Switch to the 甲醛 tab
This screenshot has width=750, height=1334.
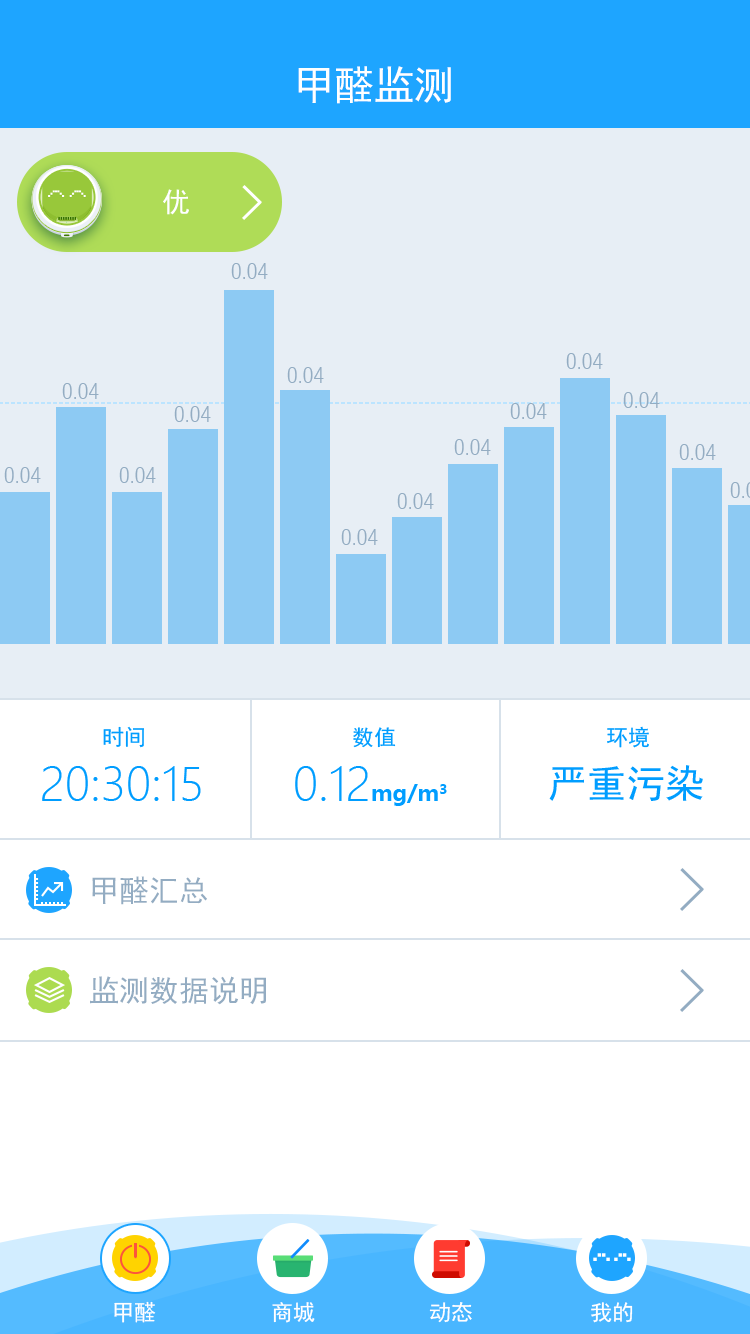tap(135, 1272)
